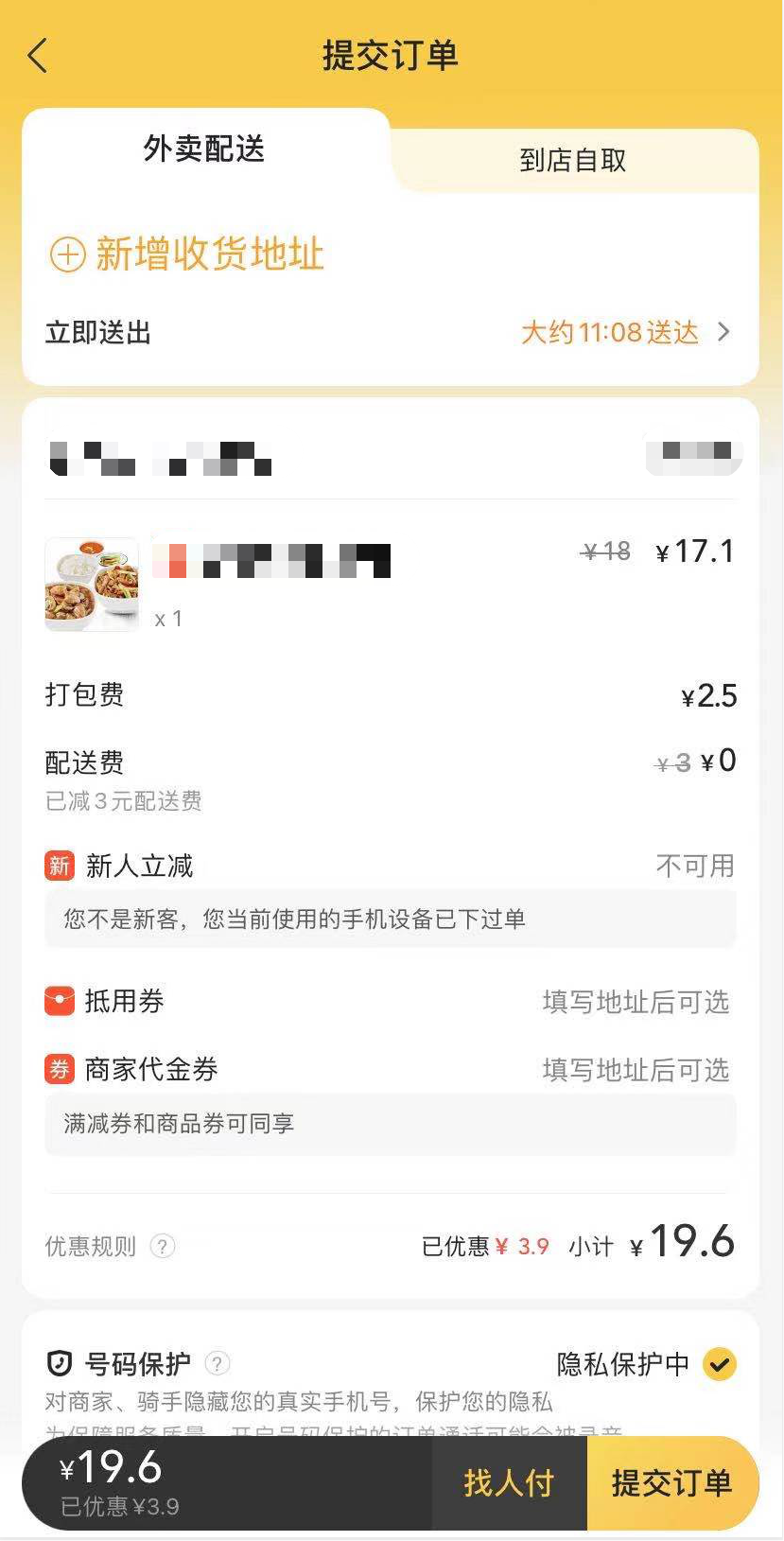784x1541 pixels.
Task: Select the 外卖配送 tab
Action: click(x=204, y=149)
